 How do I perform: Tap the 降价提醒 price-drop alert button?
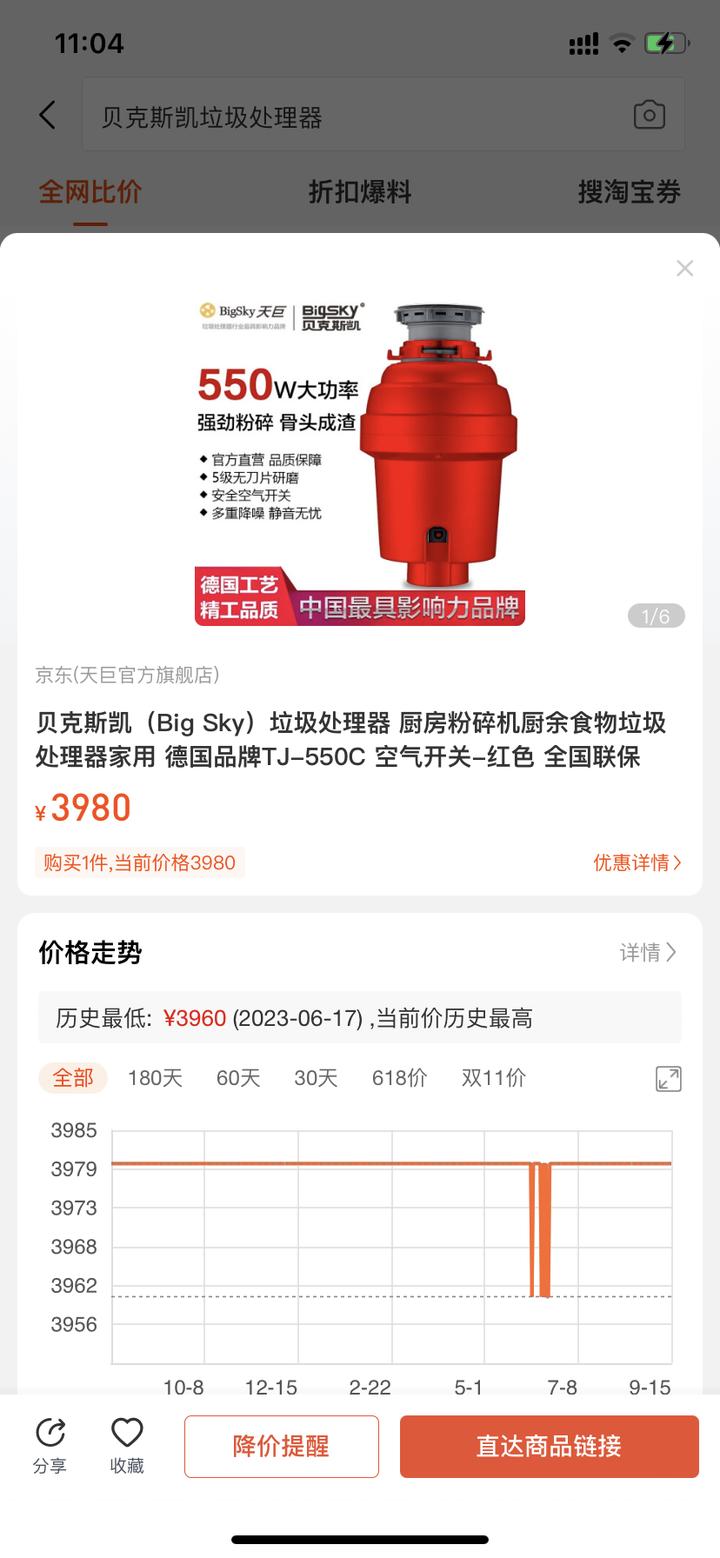[x=281, y=1446]
